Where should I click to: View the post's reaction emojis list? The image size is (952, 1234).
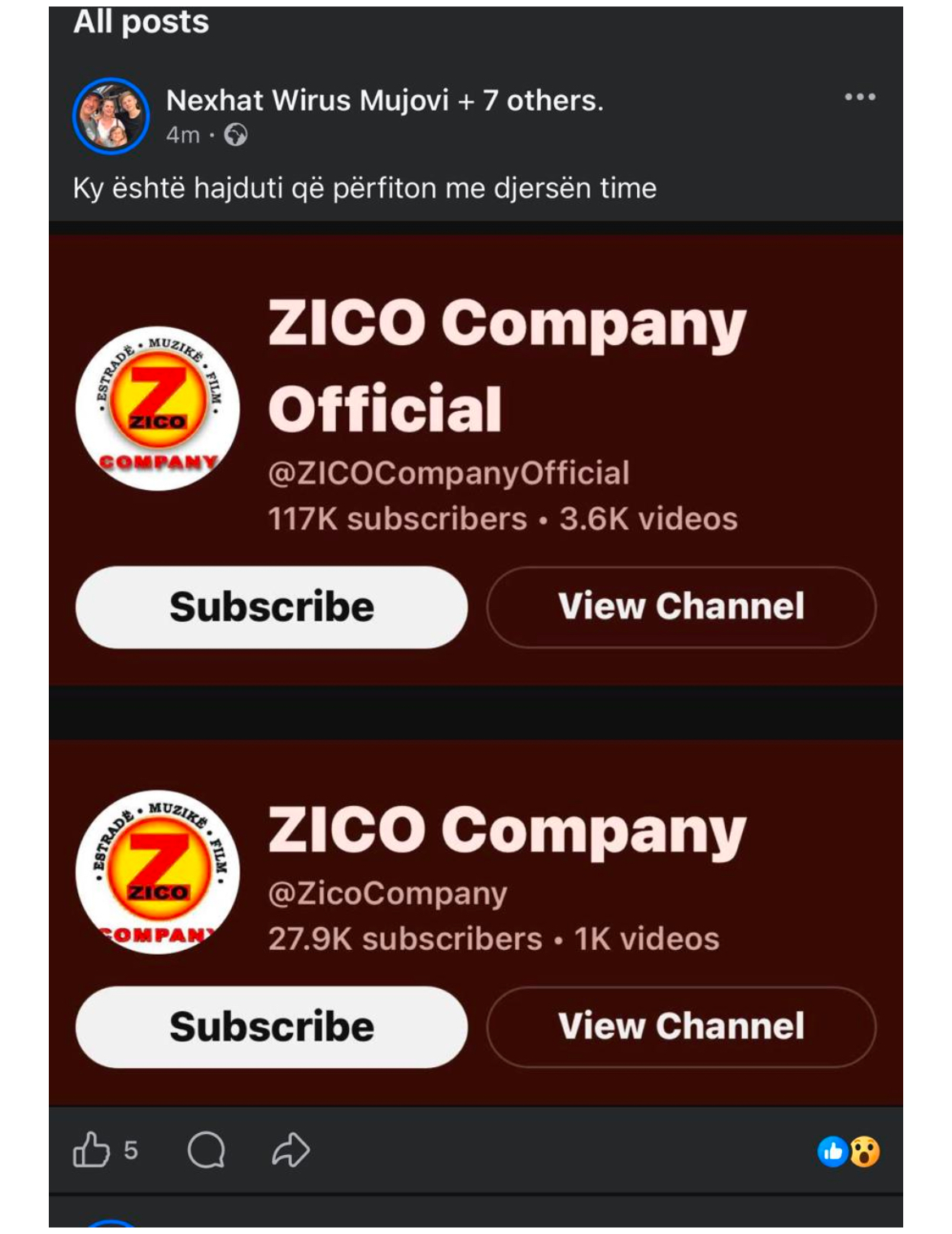click(x=849, y=1151)
